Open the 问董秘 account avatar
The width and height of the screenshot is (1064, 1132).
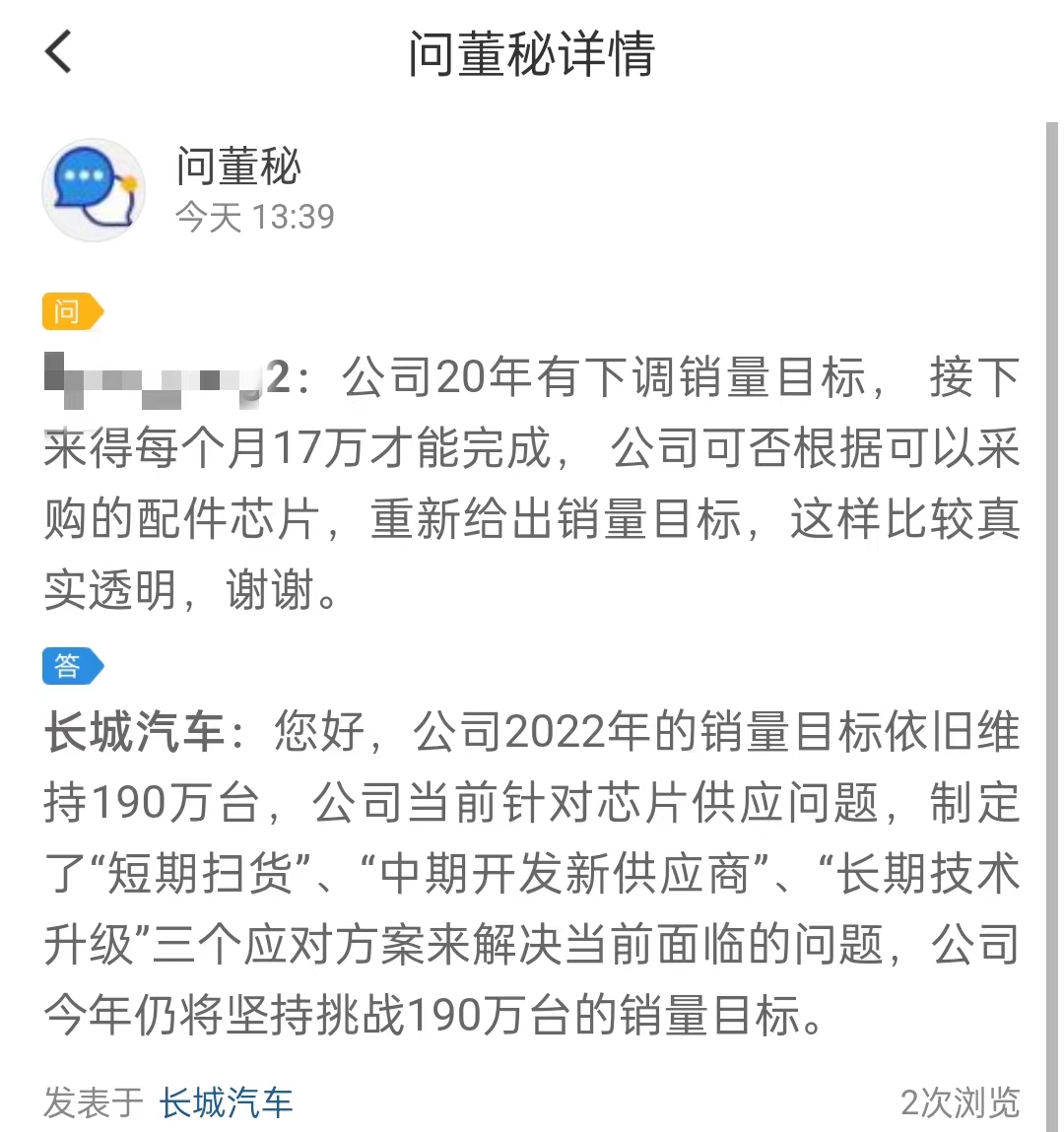tap(94, 190)
